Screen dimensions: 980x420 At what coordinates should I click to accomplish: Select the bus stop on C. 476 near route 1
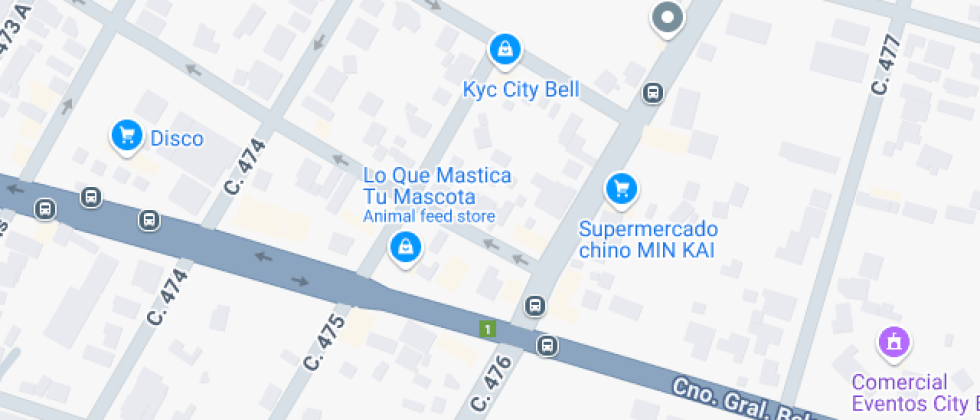point(534,306)
